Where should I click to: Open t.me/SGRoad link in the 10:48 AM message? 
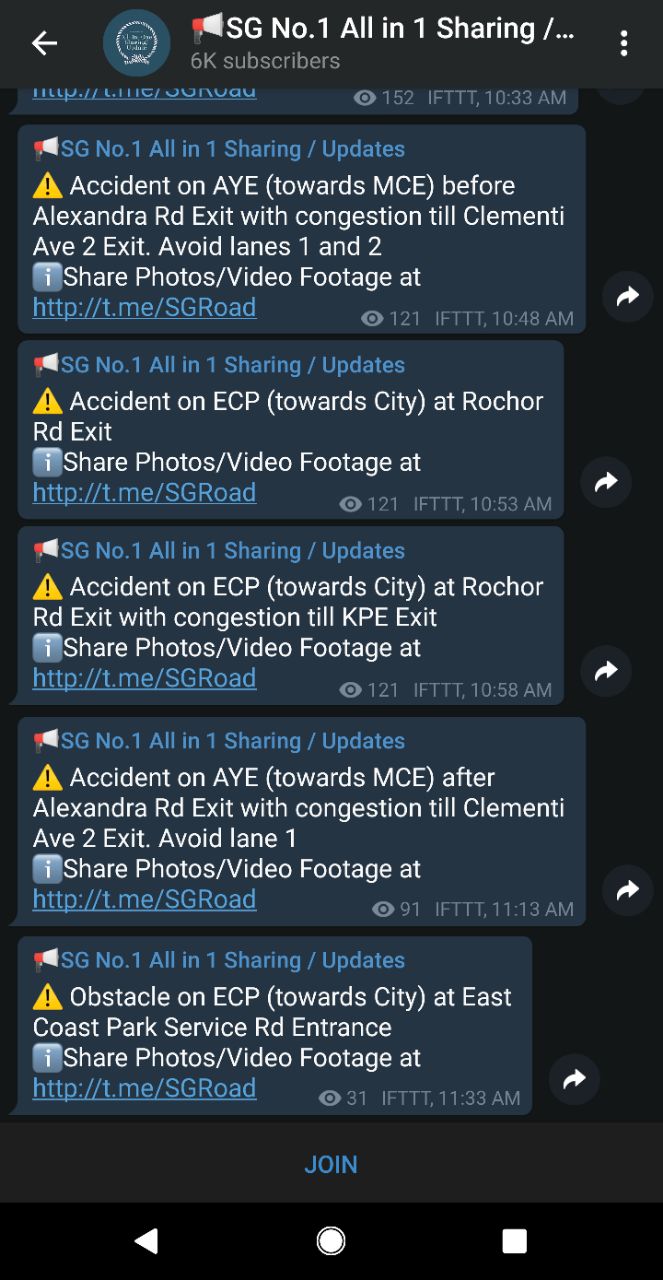144,307
